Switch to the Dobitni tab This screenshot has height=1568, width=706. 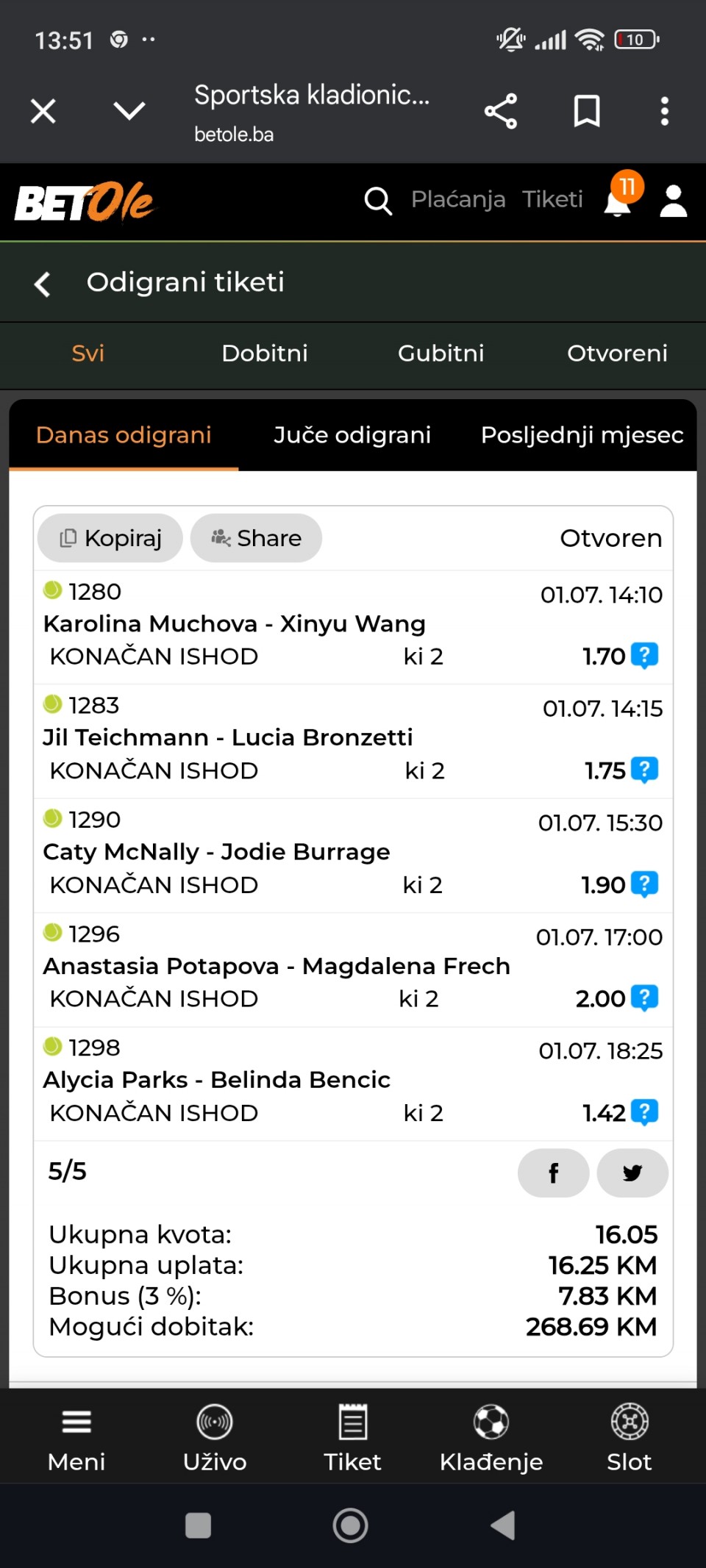(265, 354)
